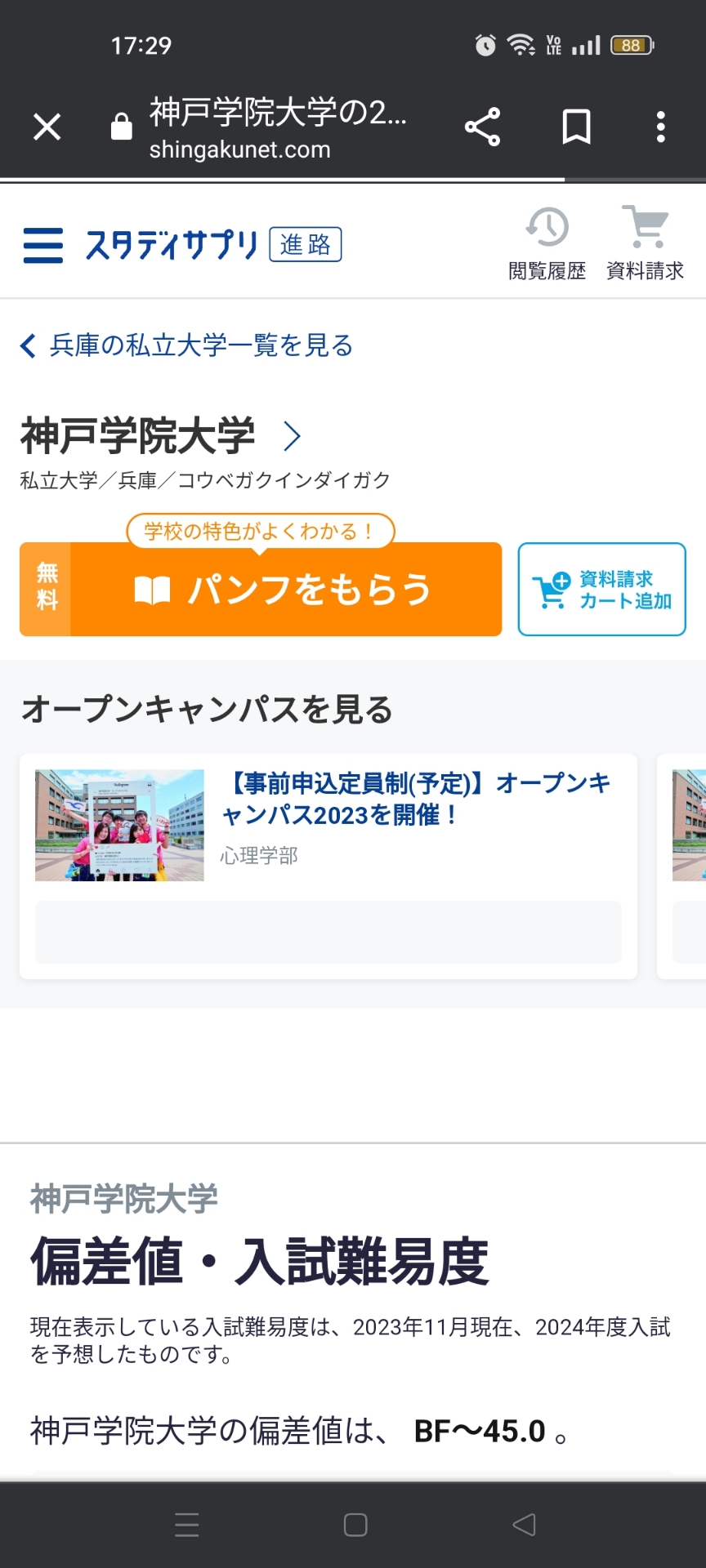View browsing history (閲覧履歴)

coord(547,243)
